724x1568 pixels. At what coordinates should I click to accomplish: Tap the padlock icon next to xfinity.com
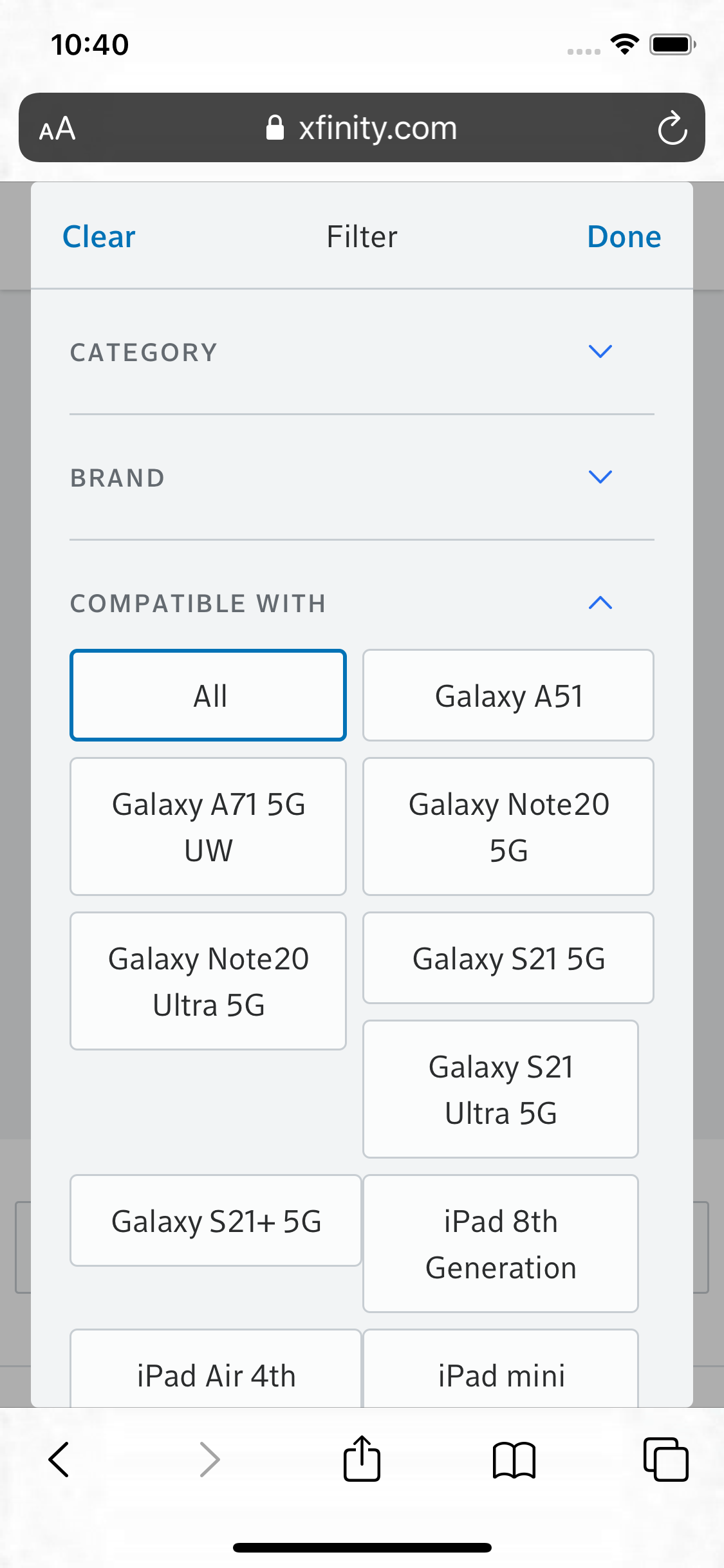click(x=275, y=127)
